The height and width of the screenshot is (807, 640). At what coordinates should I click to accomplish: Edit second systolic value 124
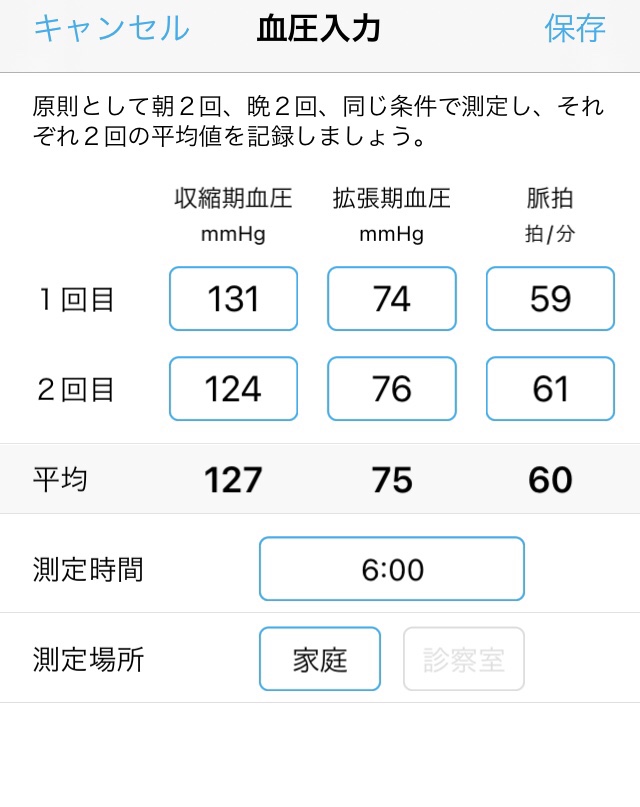233,389
